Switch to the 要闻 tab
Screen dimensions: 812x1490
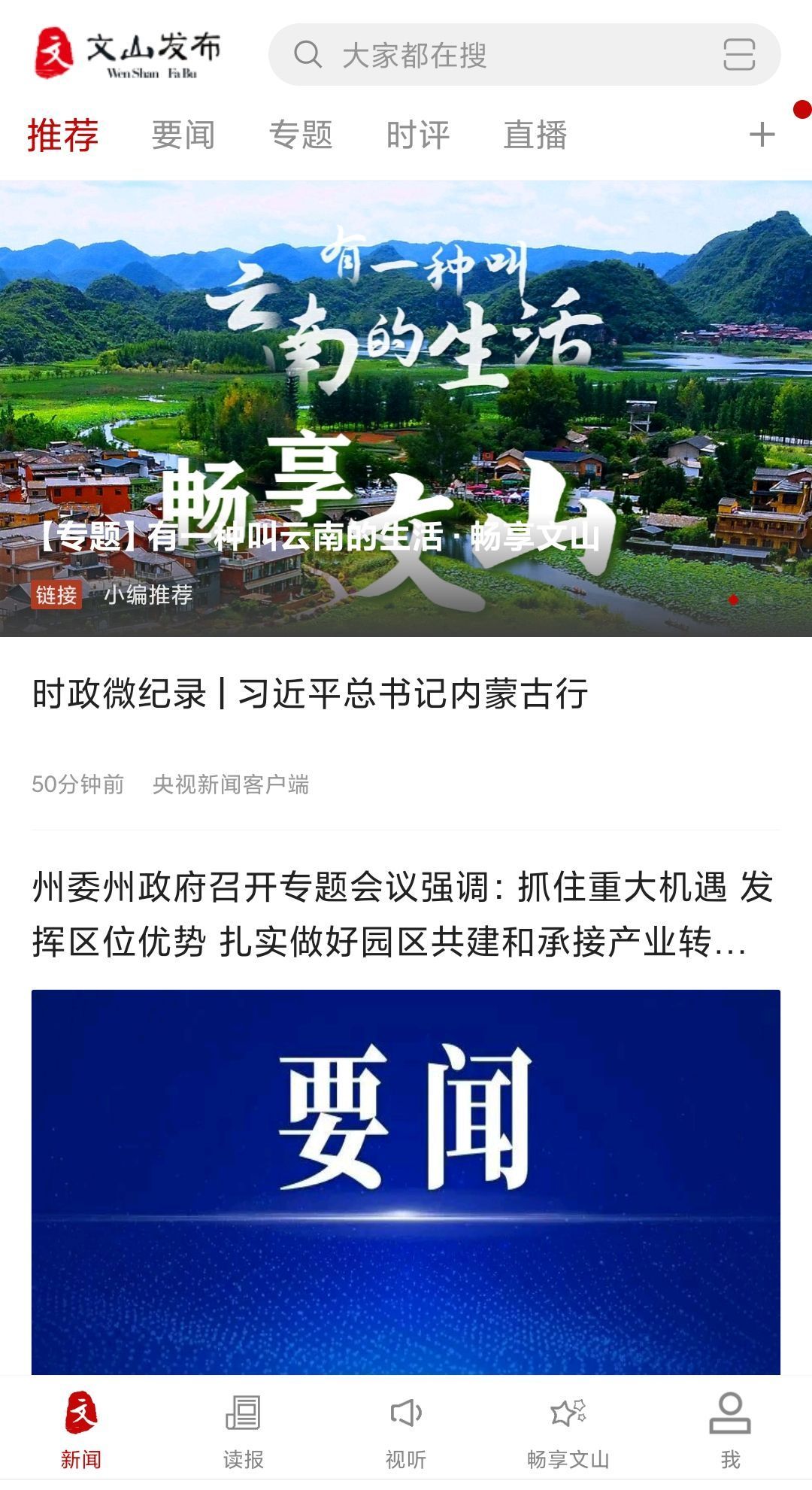[x=183, y=135]
